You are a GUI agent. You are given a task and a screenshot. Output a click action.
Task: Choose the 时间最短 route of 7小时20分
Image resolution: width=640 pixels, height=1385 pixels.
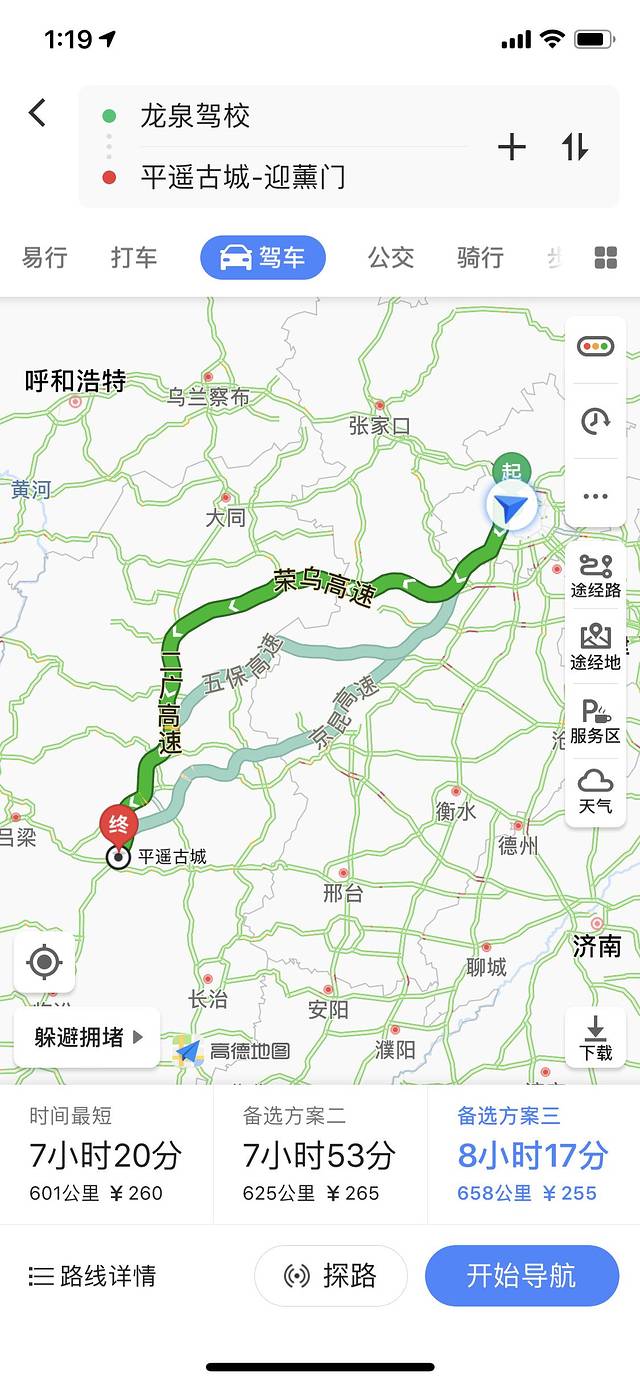tap(106, 1154)
